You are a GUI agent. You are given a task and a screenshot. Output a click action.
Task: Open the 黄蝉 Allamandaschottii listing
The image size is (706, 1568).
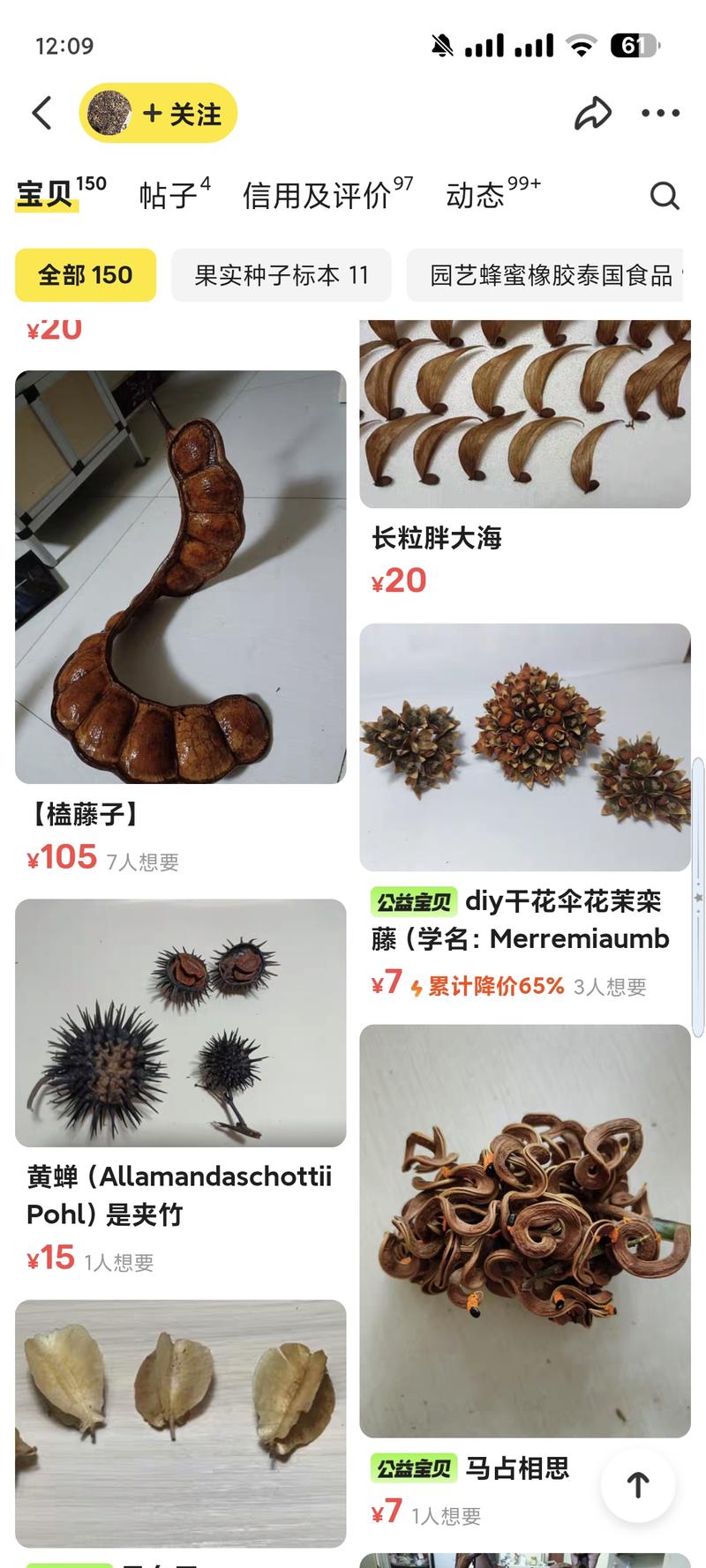(x=180, y=1023)
